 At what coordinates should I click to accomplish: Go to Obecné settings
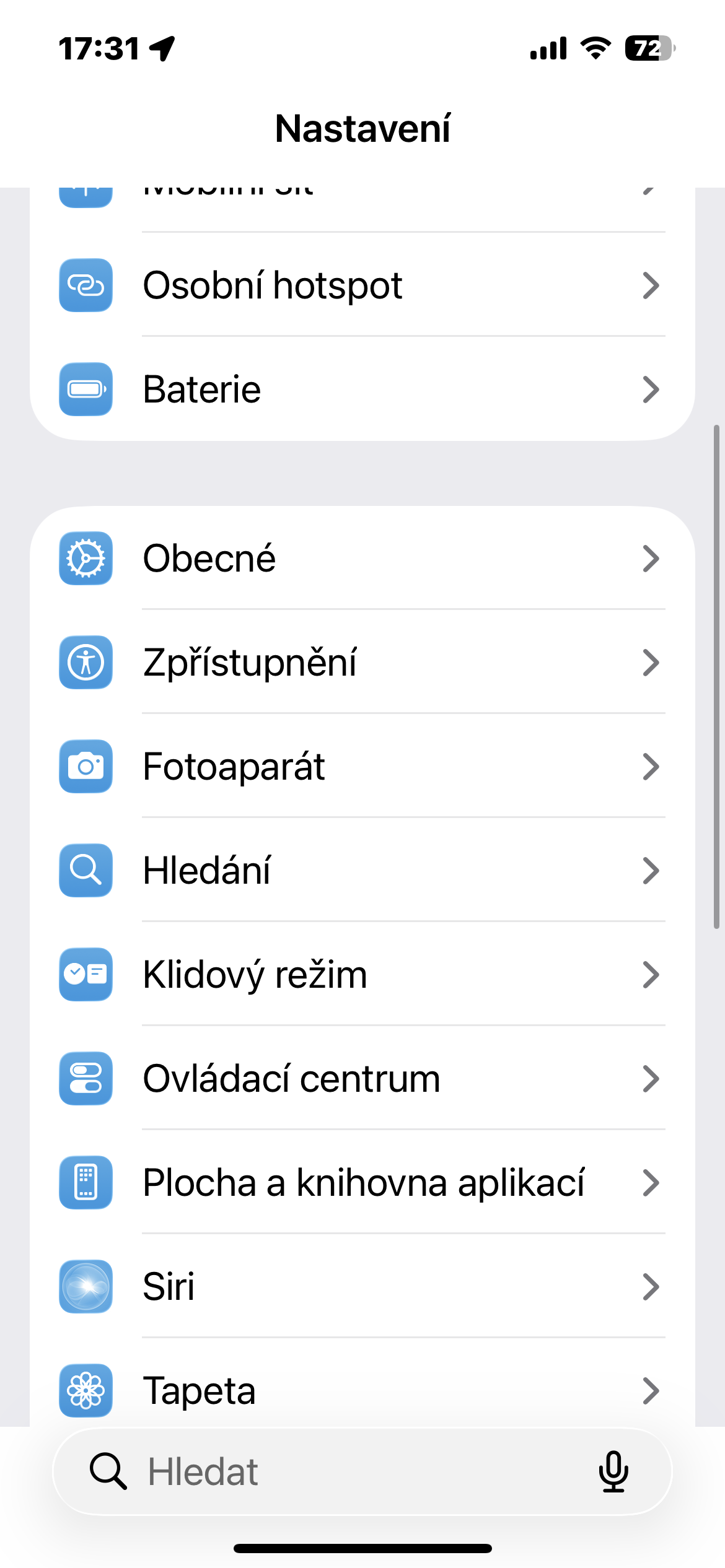point(362,559)
